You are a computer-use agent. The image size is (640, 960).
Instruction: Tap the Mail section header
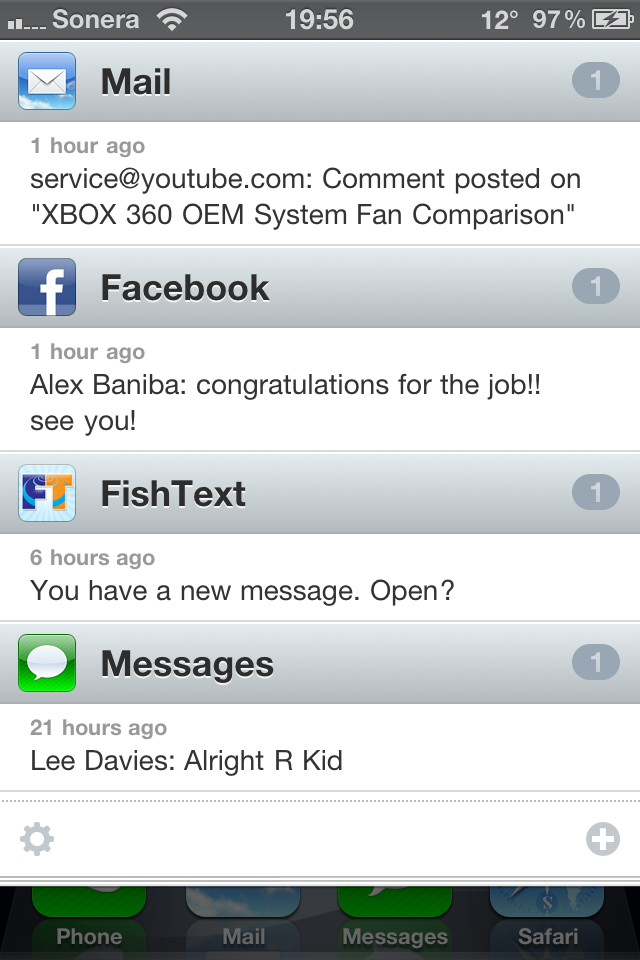pyautogui.click(x=320, y=81)
